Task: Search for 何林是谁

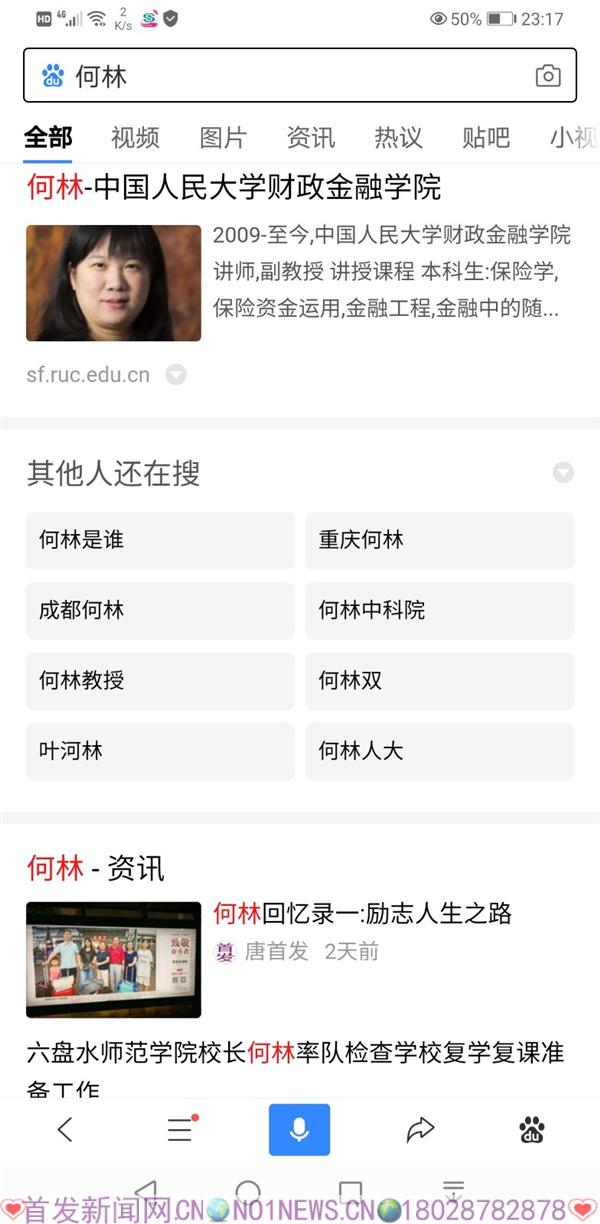Action: pos(160,541)
